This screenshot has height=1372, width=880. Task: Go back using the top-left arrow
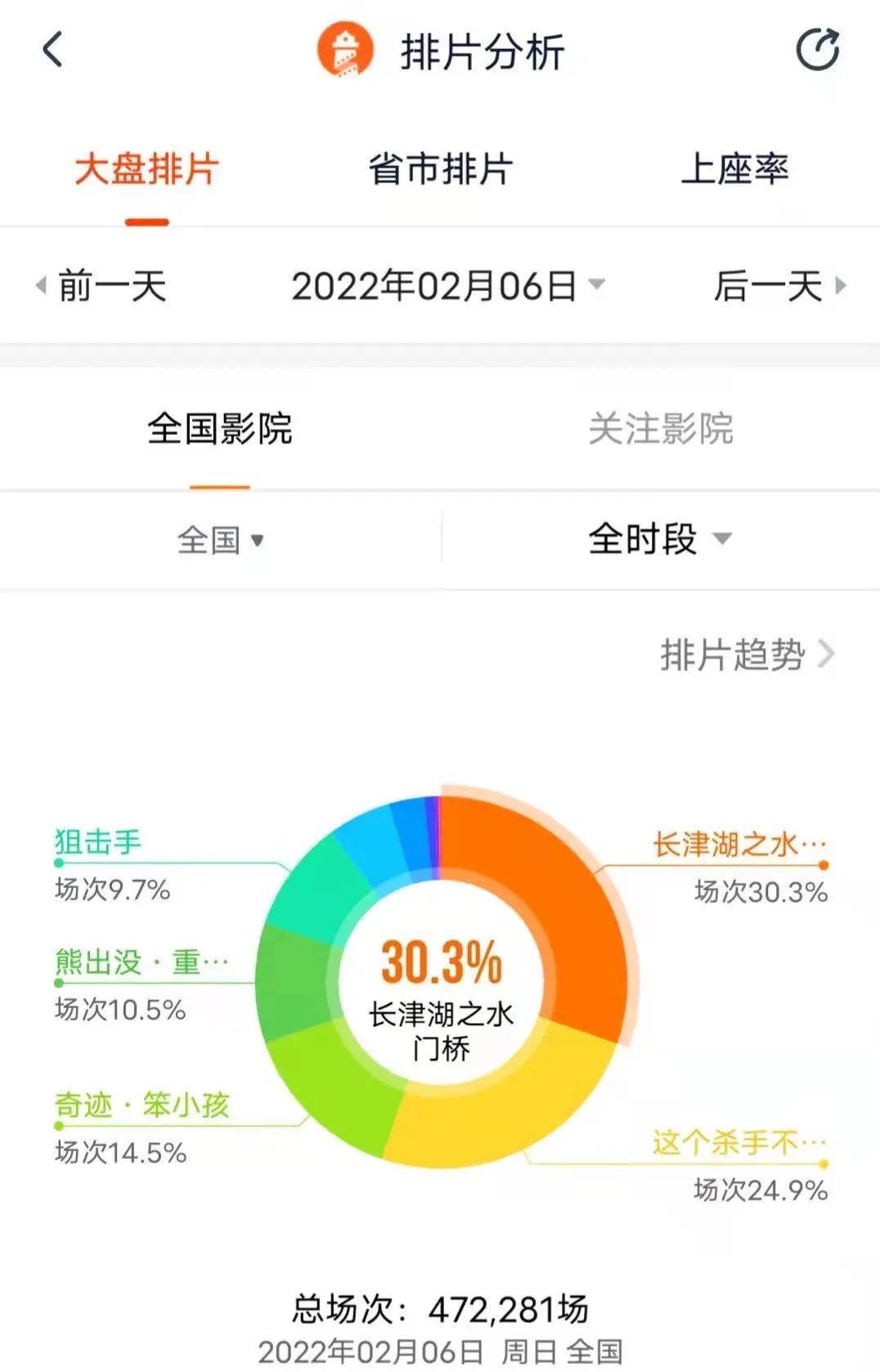[53, 50]
